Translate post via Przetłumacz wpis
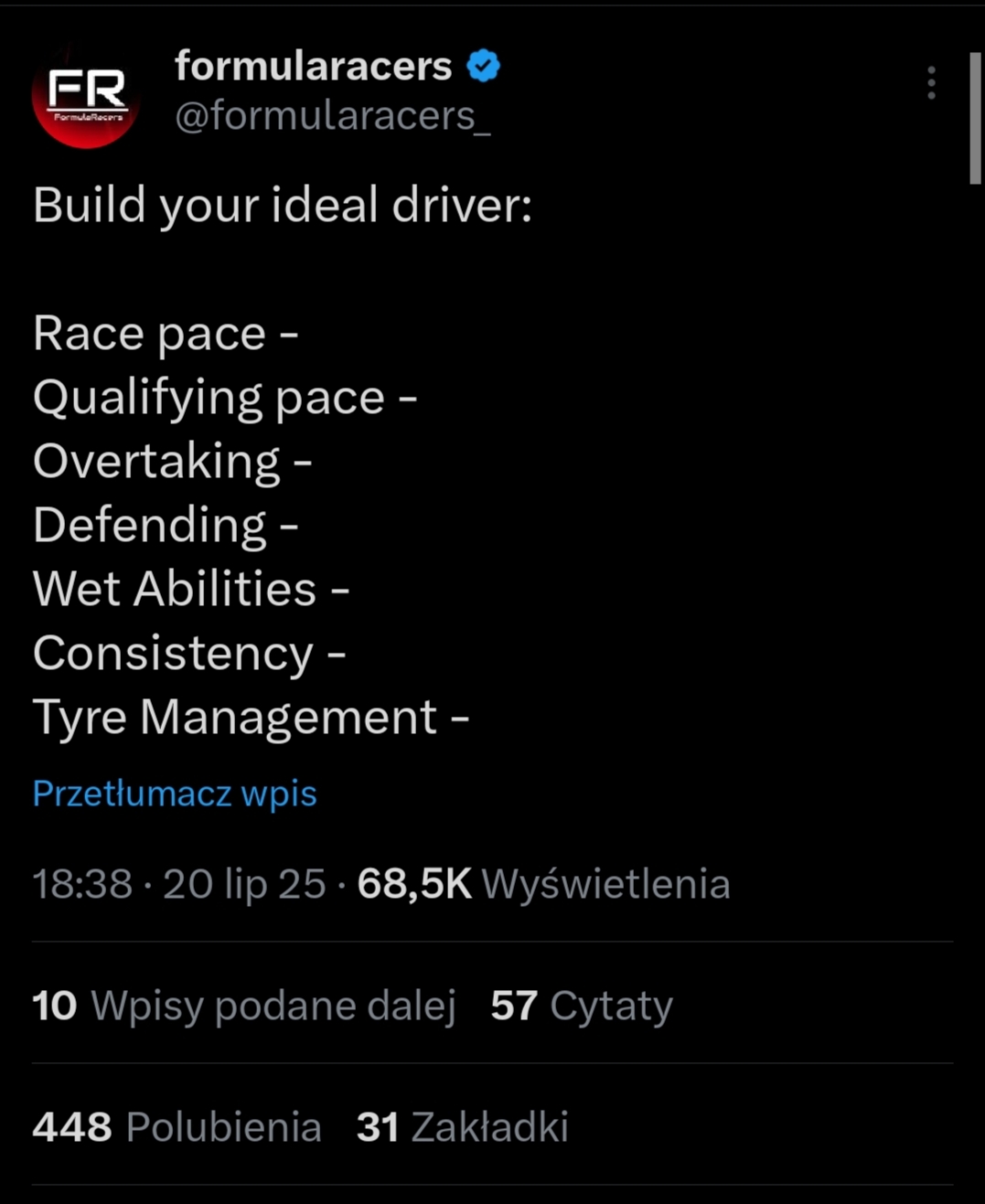 tap(175, 794)
